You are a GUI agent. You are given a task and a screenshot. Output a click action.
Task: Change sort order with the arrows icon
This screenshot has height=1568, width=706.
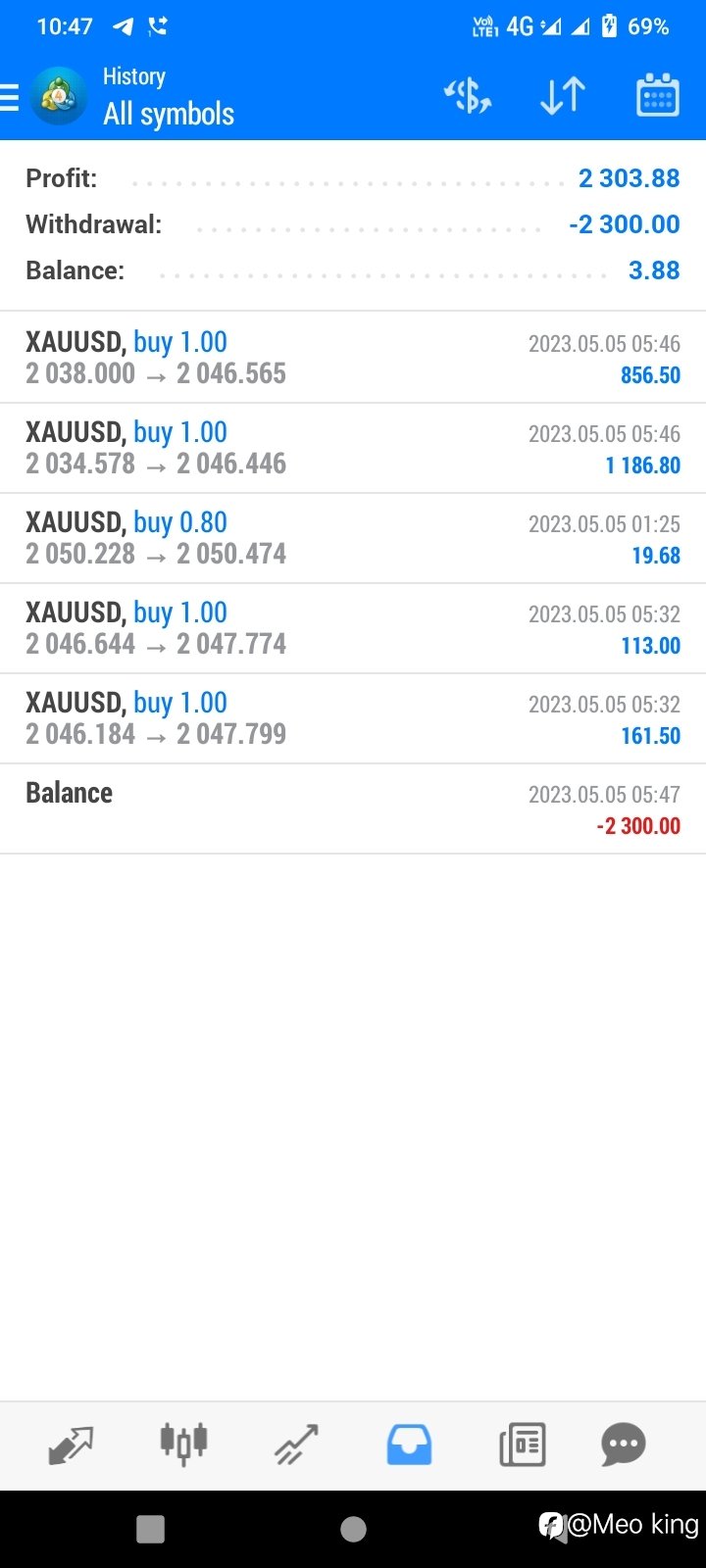[563, 96]
